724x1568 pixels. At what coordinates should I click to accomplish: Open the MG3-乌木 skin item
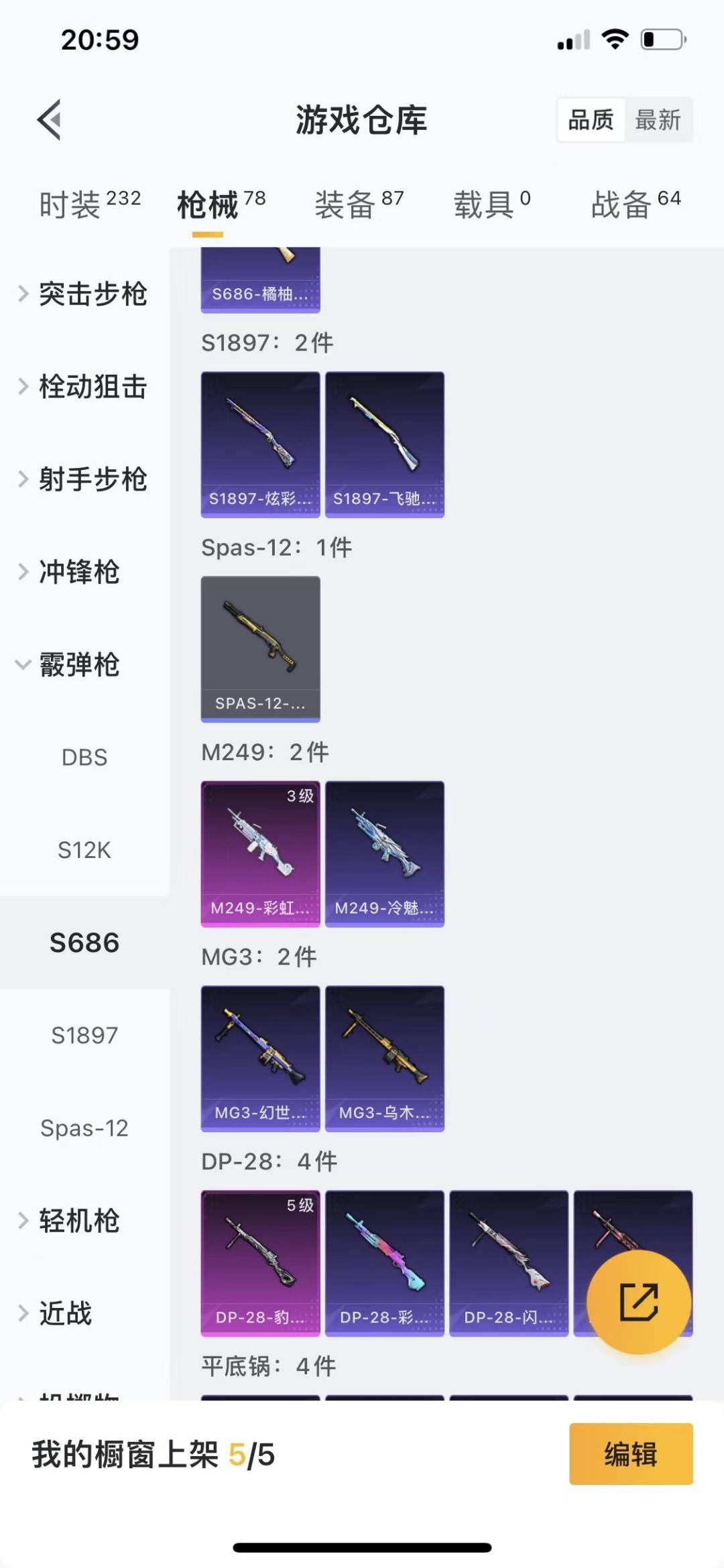(x=385, y=1059)
